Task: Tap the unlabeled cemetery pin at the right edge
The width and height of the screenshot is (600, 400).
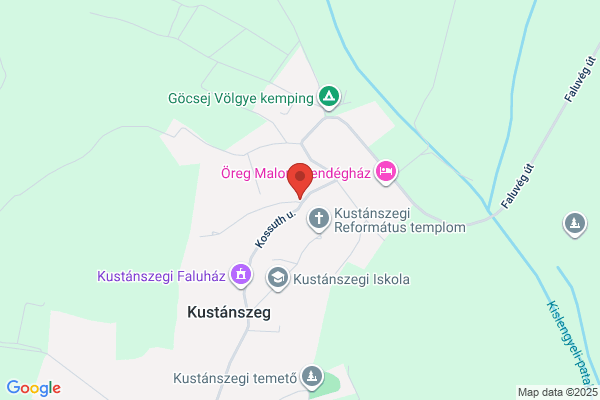Action: click(575, 225)
